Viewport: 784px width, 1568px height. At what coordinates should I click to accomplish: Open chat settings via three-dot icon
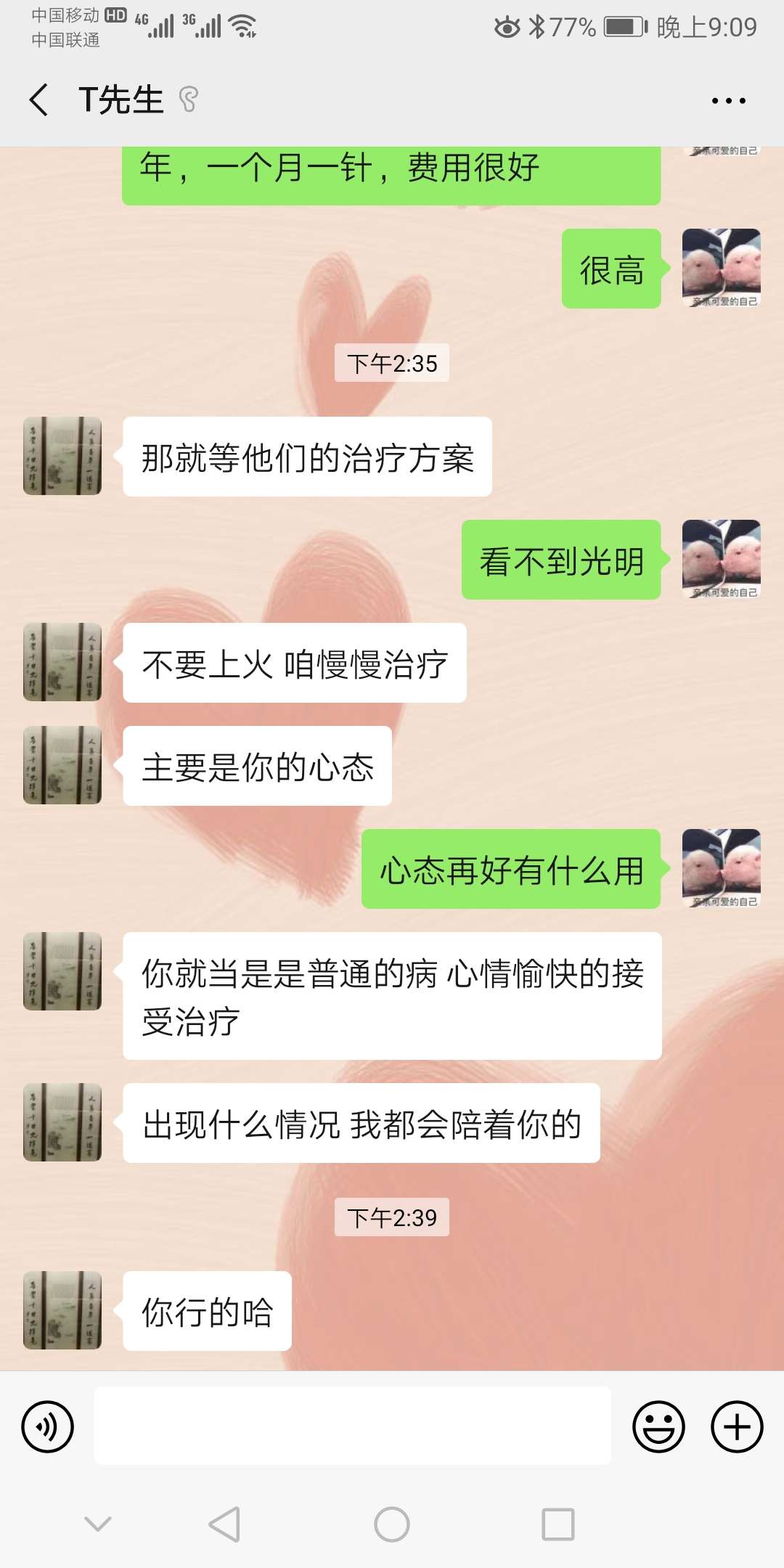tap(730, 99)
